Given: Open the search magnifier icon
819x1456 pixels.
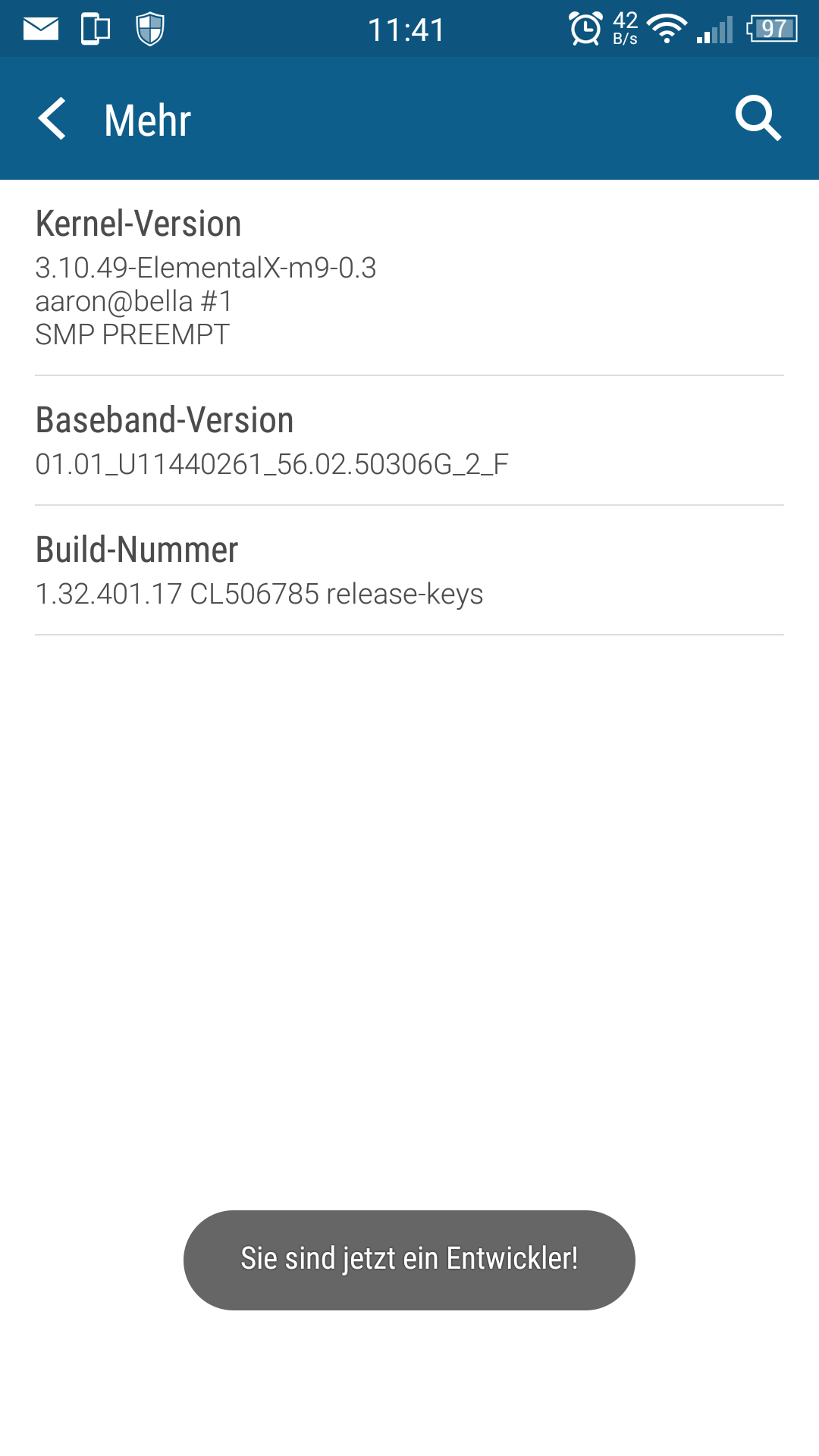Looking at the screenshot, I should 758,118.
